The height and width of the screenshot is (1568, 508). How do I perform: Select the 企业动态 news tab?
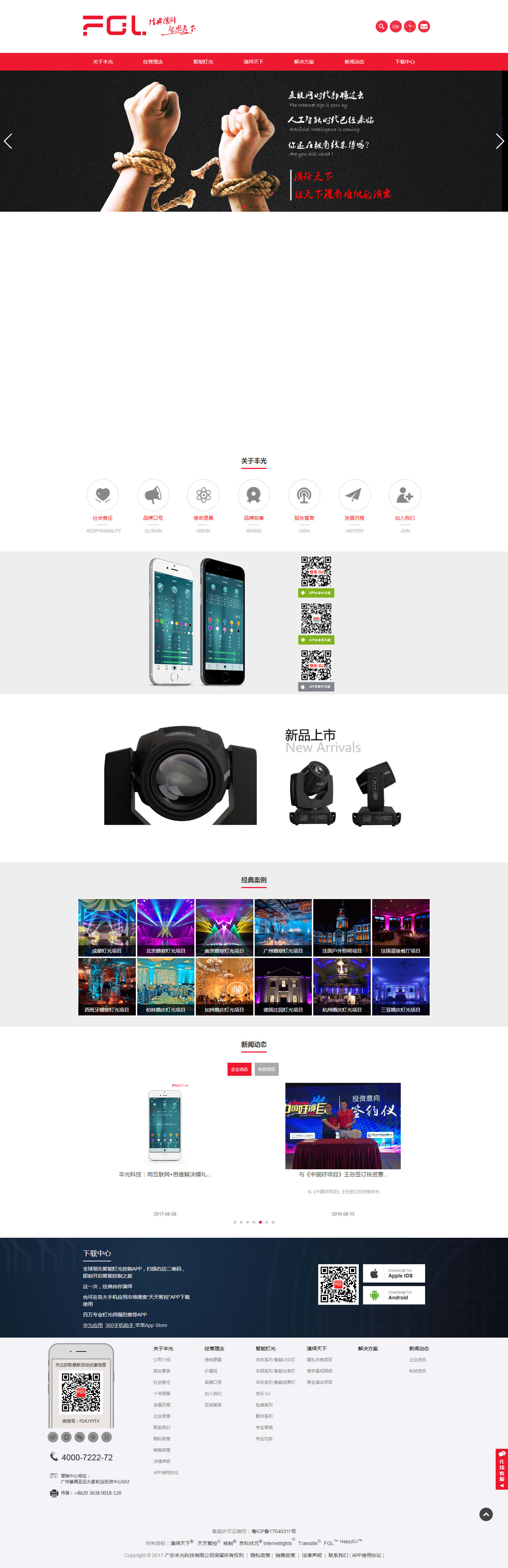[x=239, y=1069]
